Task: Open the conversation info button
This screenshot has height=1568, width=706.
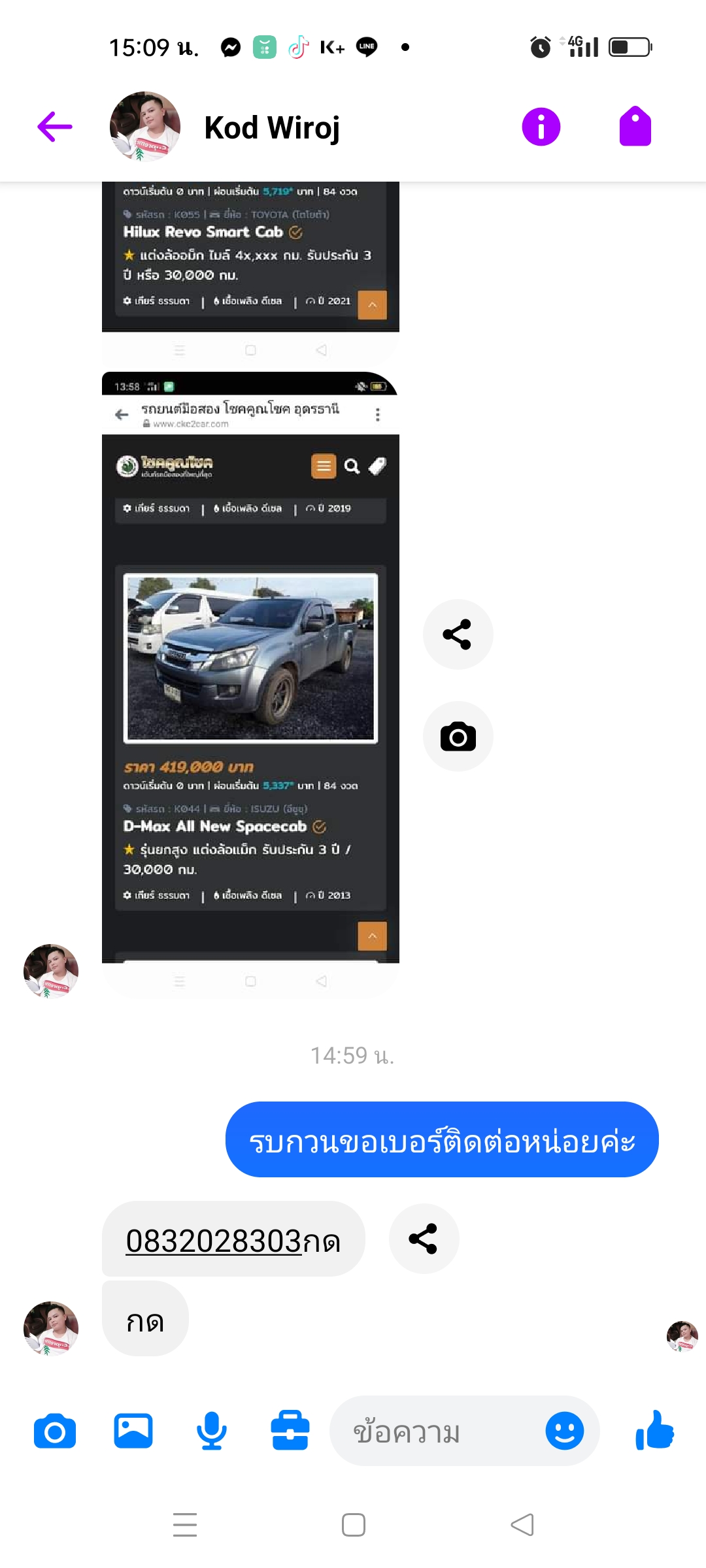Action: 541,127
